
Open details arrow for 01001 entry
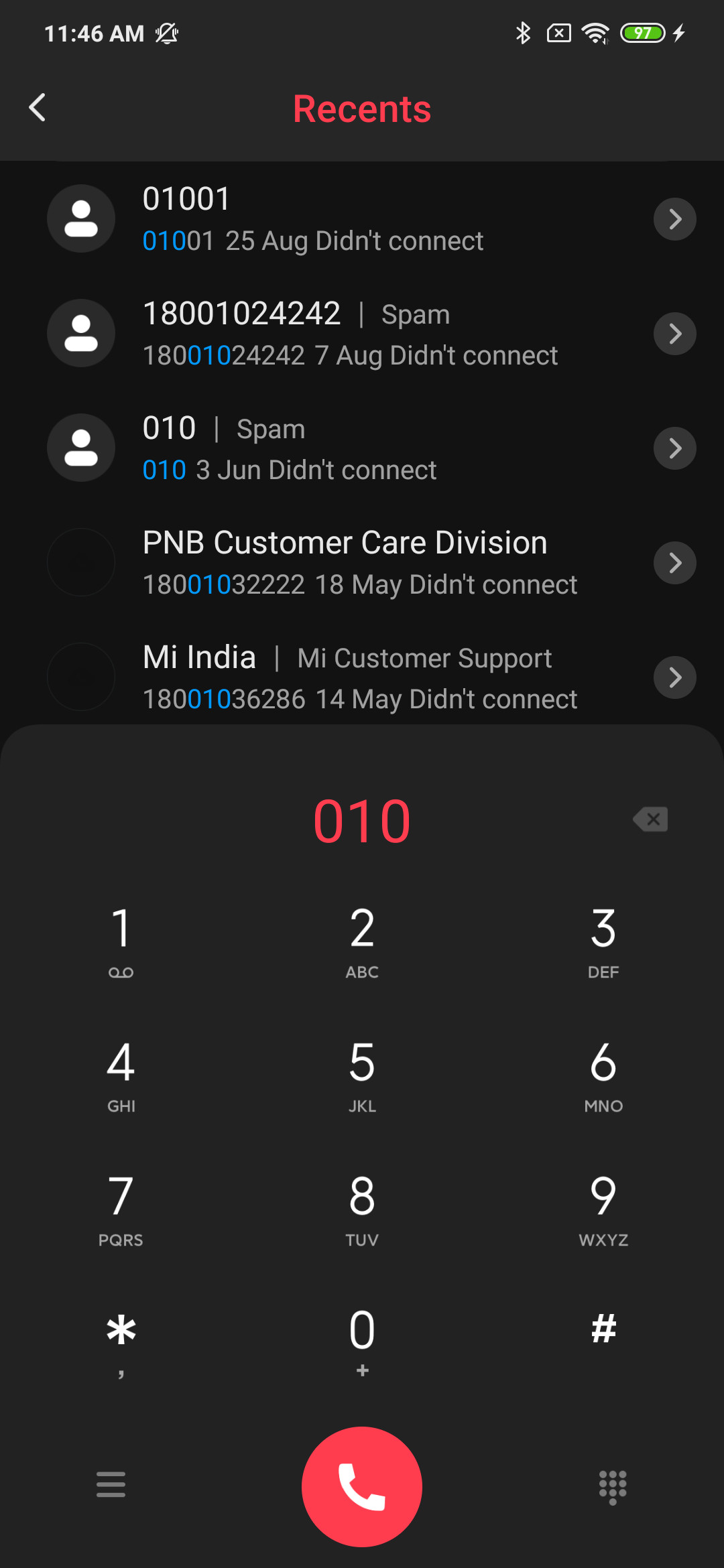675,218
